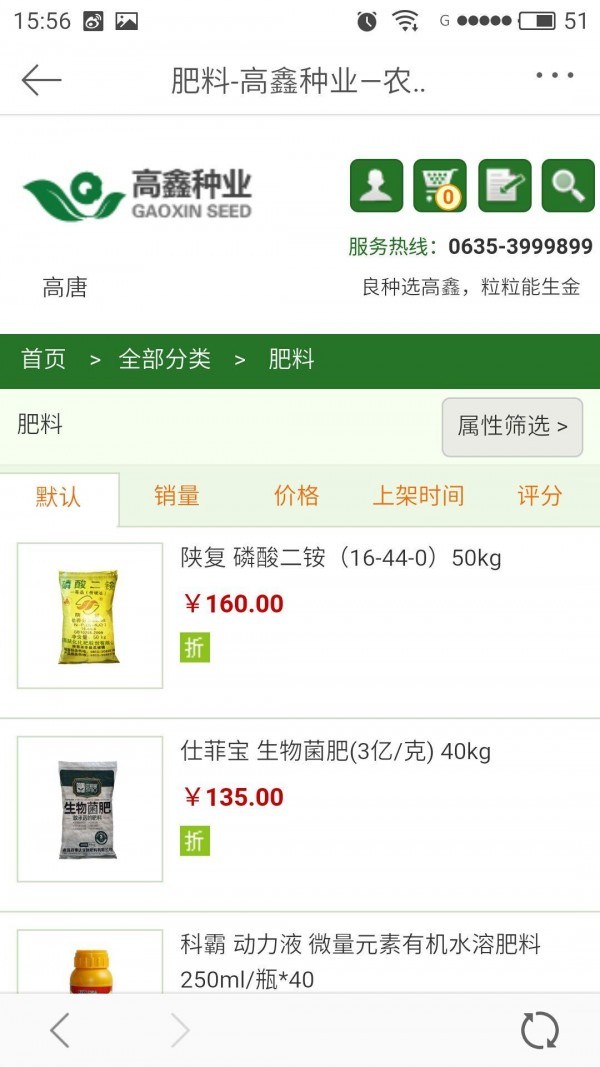Open the magnifier search icon
The height and width of the screenshot is (1067, 600).
pyautogui.click(x=567, y=186)
